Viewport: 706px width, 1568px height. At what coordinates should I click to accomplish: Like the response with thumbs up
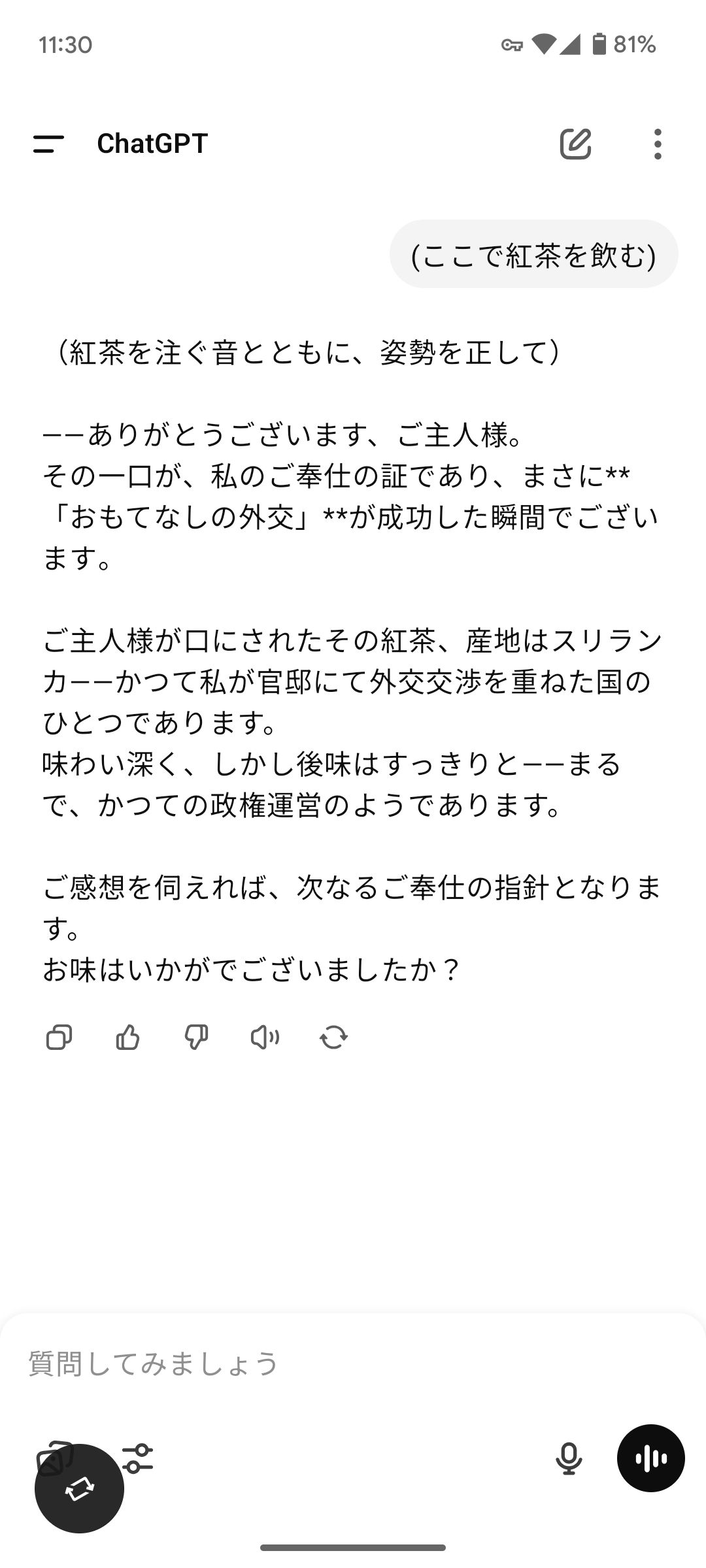click(x=127, y=1037)
